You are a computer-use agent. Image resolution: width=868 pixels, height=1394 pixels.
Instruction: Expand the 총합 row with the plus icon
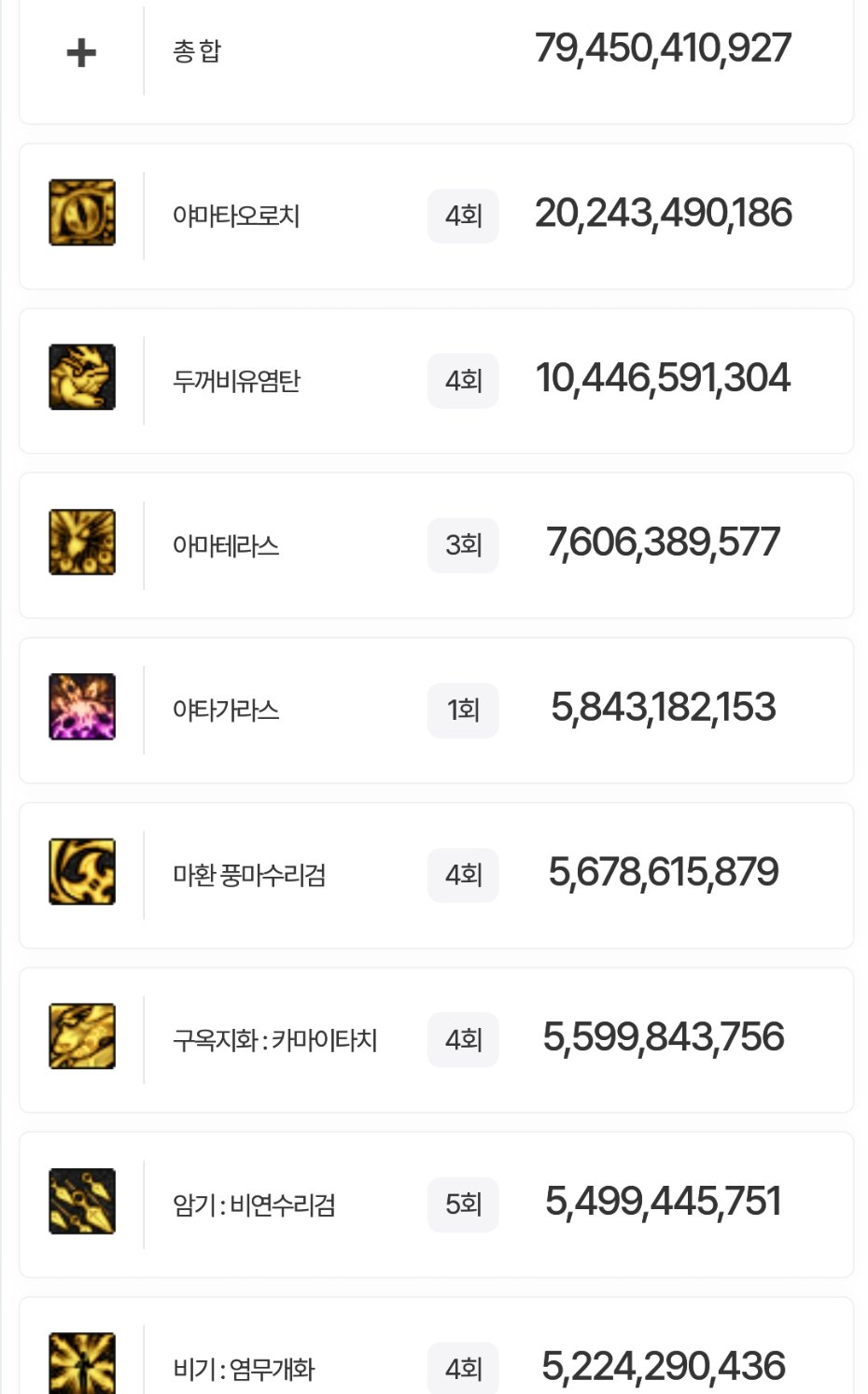point(81,52)
